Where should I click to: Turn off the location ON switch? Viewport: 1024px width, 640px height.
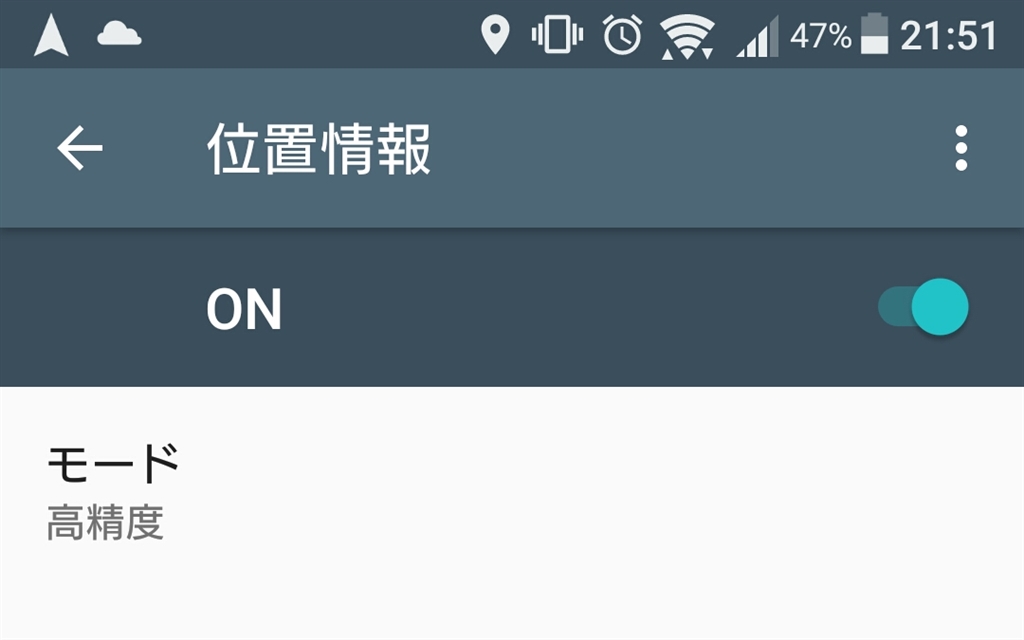924,307
